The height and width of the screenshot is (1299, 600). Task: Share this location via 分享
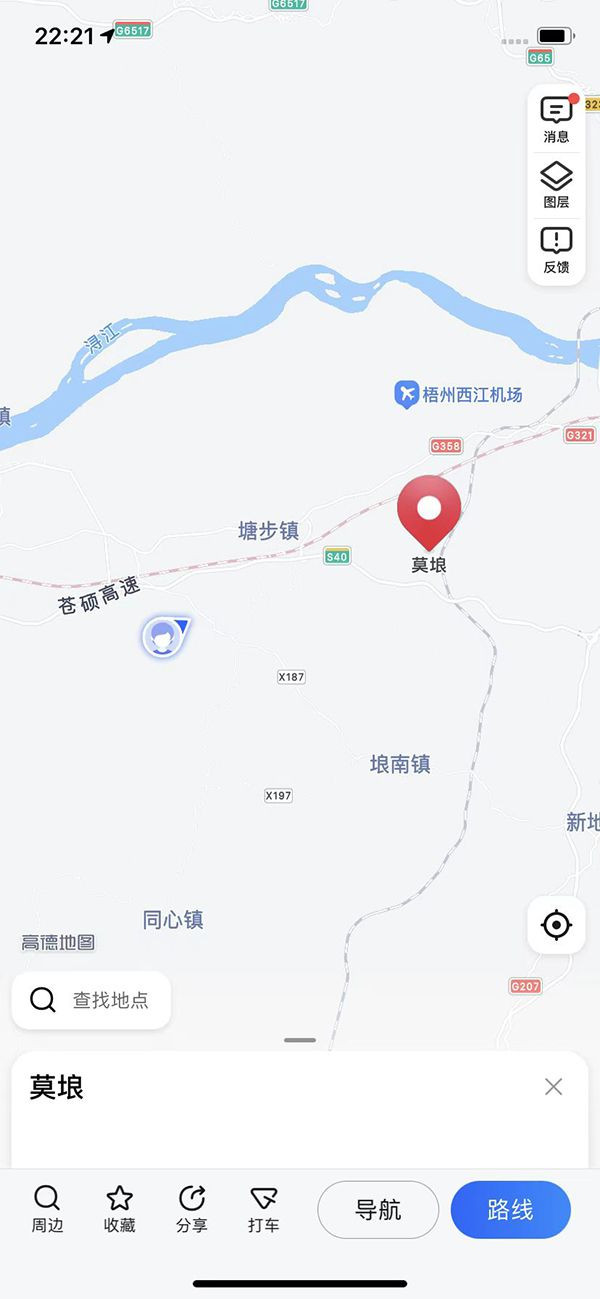pos(192,1209)
